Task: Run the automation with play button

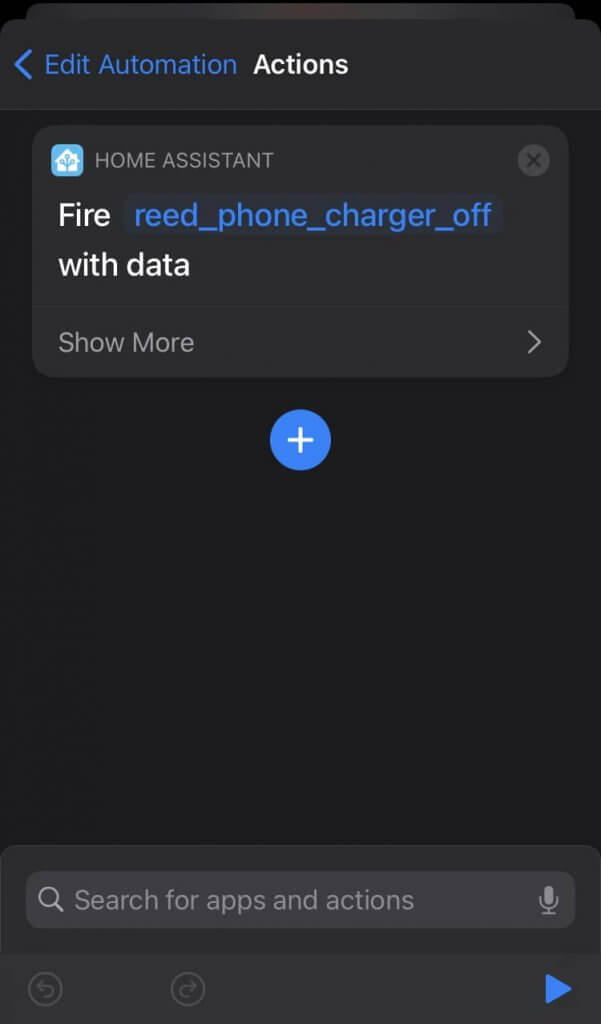Action: pos(558,989)
